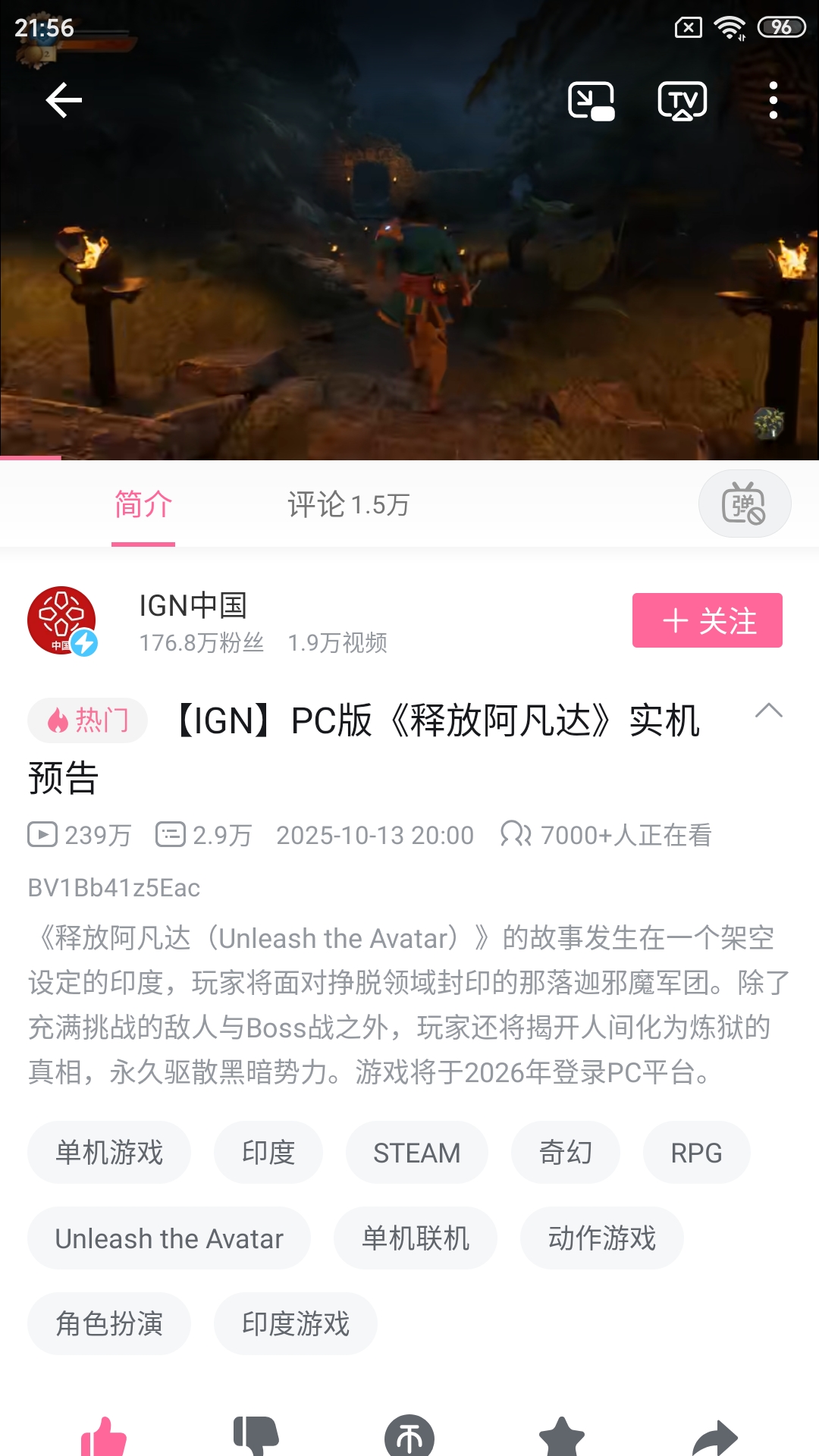Switch to the 简介 introduction tab
The height and width of the screenshot is (1456, 819).
click(143, 504)
